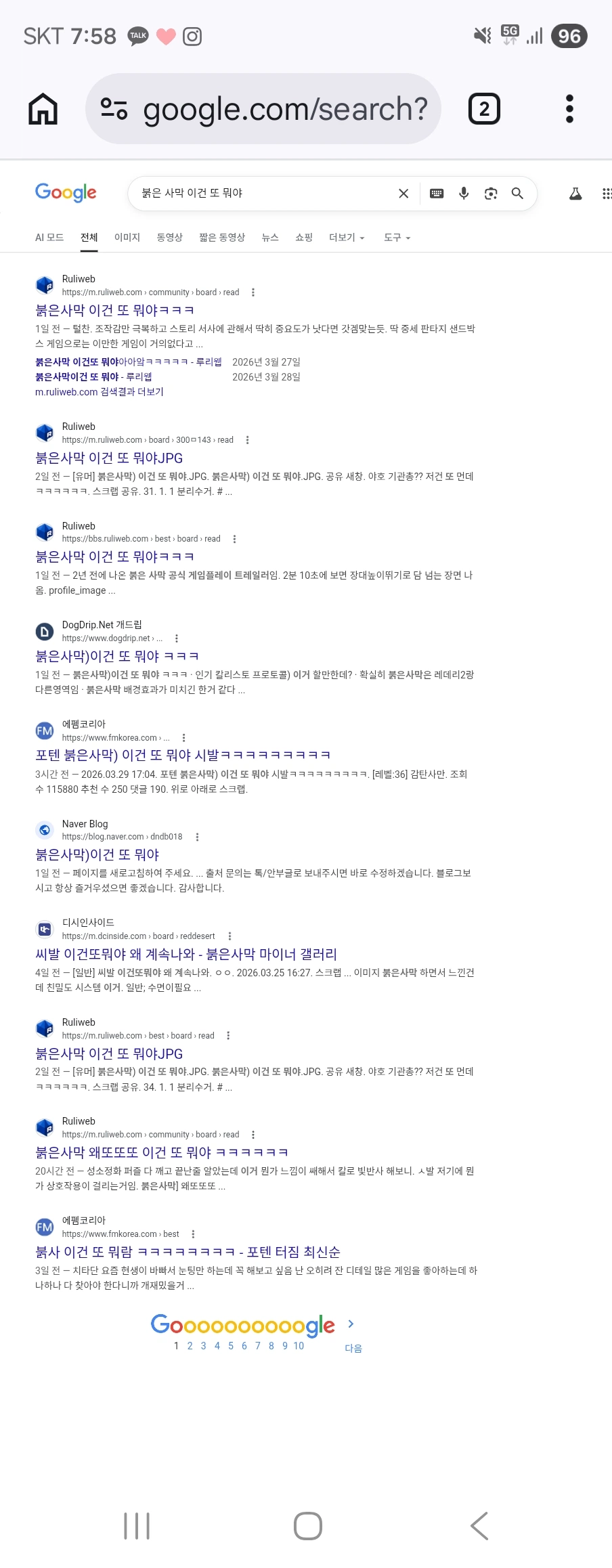Switch to the 뉴스 tab
Viewport: 612px width, 1568px height.
(270, 238)
